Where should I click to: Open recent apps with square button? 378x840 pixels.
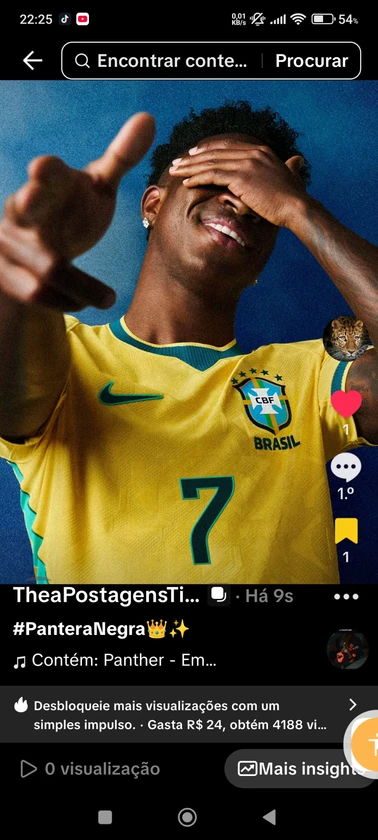pyautogui.click(x=105, y=818)
